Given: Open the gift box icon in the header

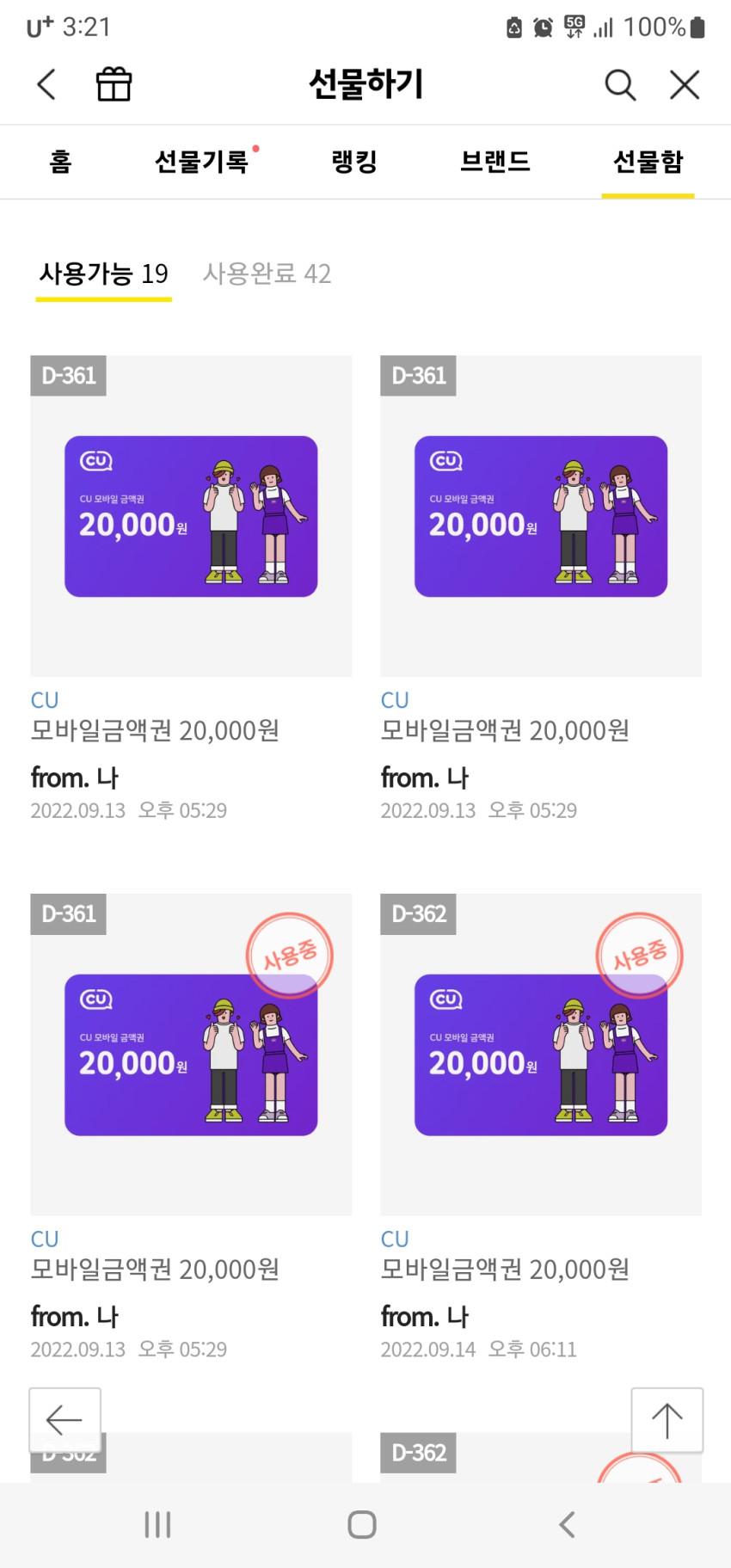Looking at the screenshot, I should click(114, 84).
